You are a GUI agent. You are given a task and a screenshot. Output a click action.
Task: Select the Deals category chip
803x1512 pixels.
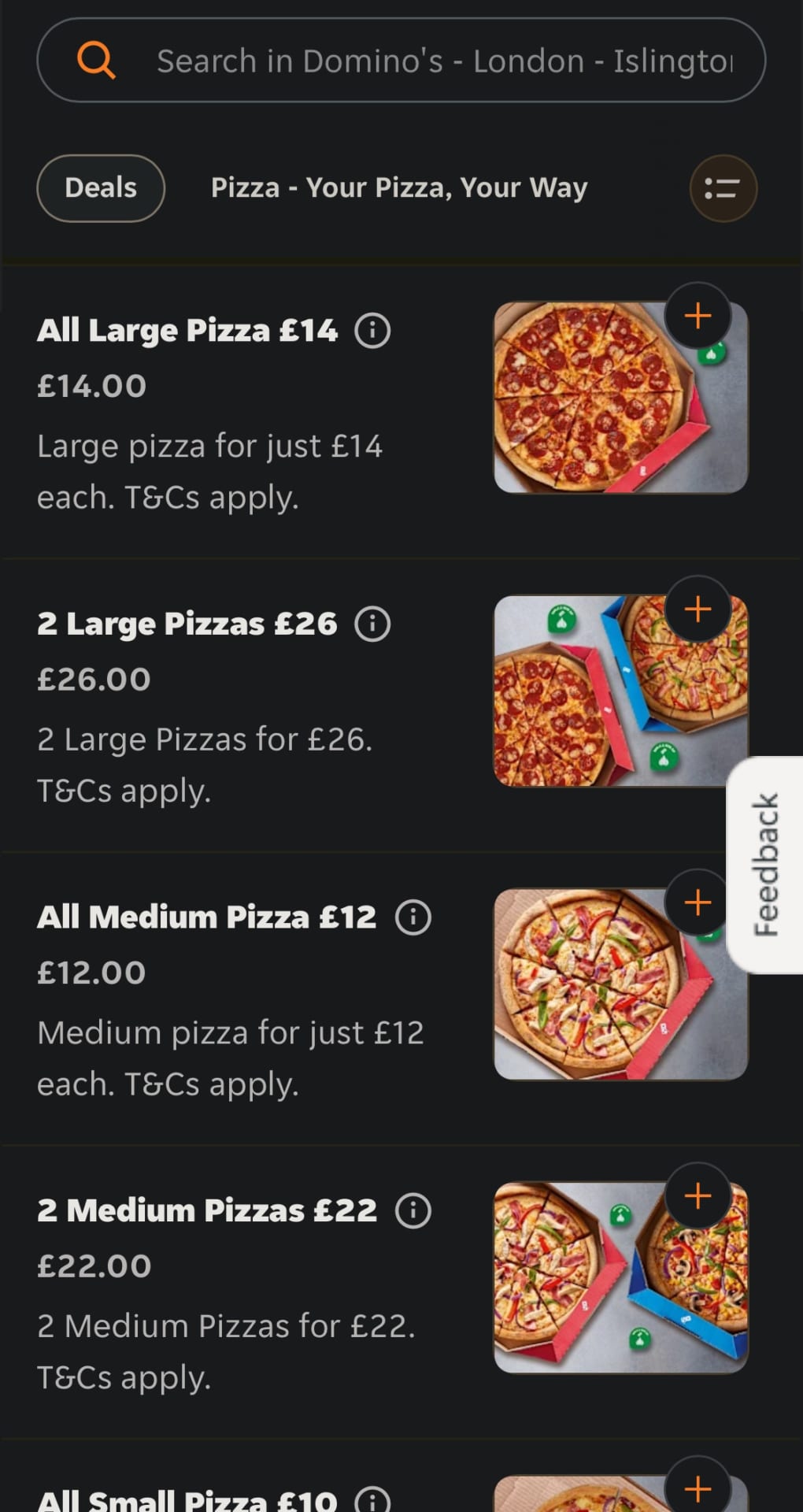coord(101,188)
